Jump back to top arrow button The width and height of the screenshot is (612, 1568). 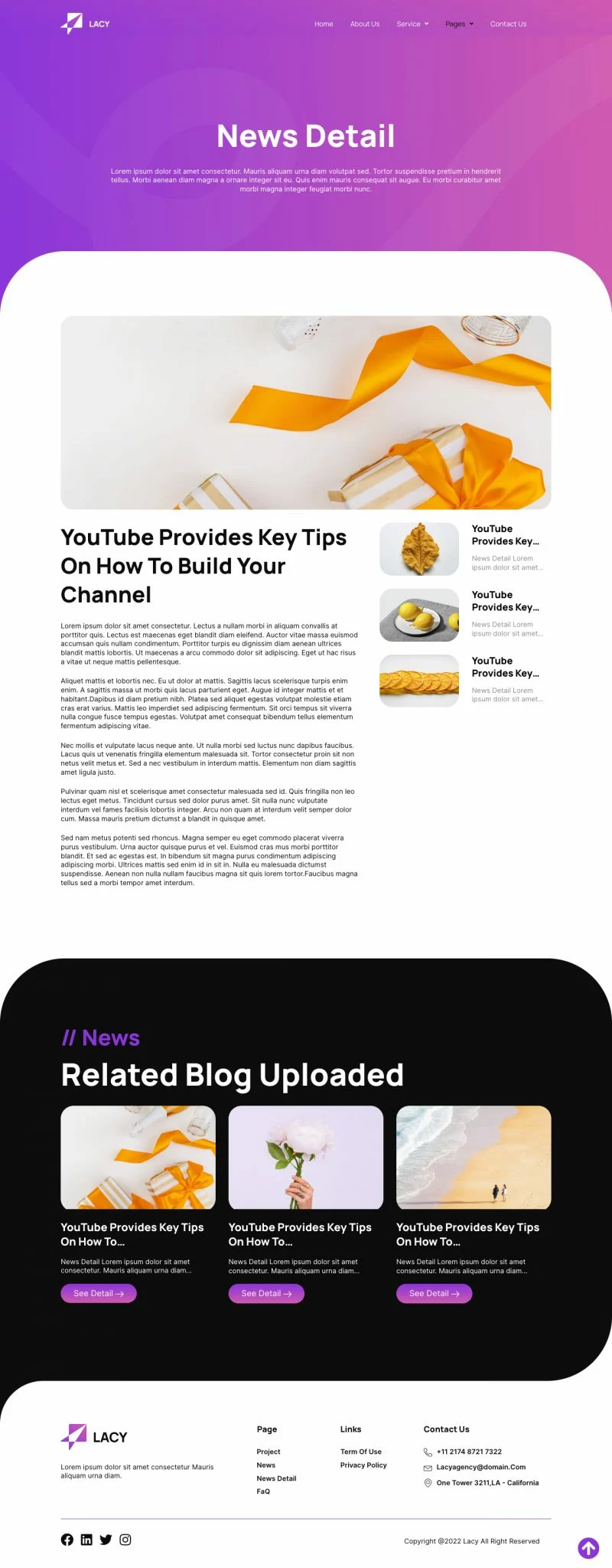pos(588,1548)
